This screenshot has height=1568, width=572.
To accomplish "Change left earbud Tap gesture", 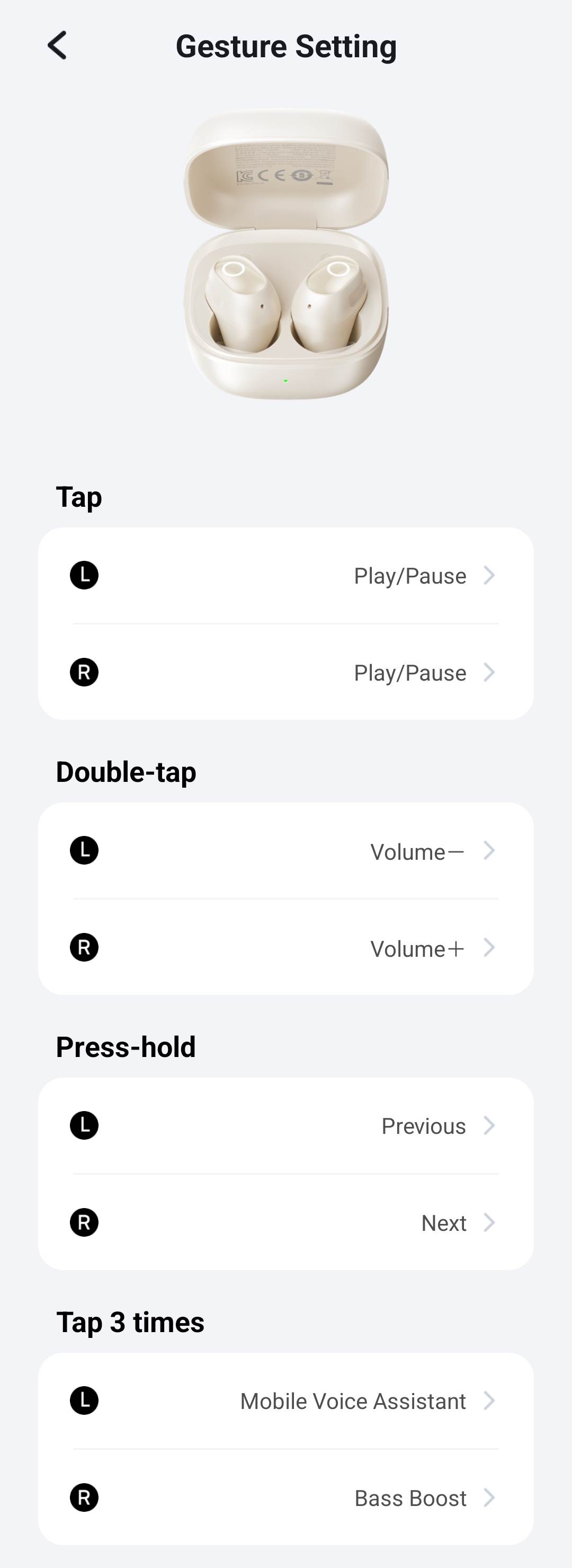I will 285,576.
